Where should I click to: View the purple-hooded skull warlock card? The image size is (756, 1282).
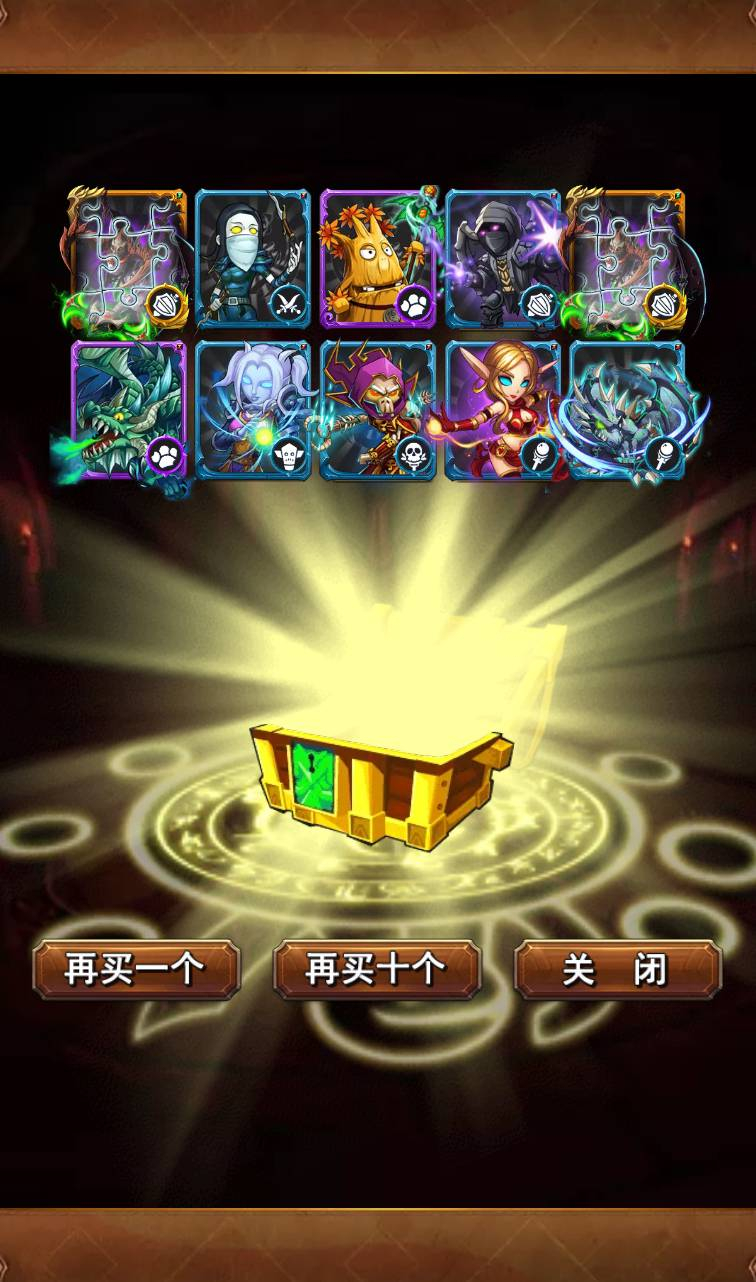pyautogui.click(x=377, y=410)
